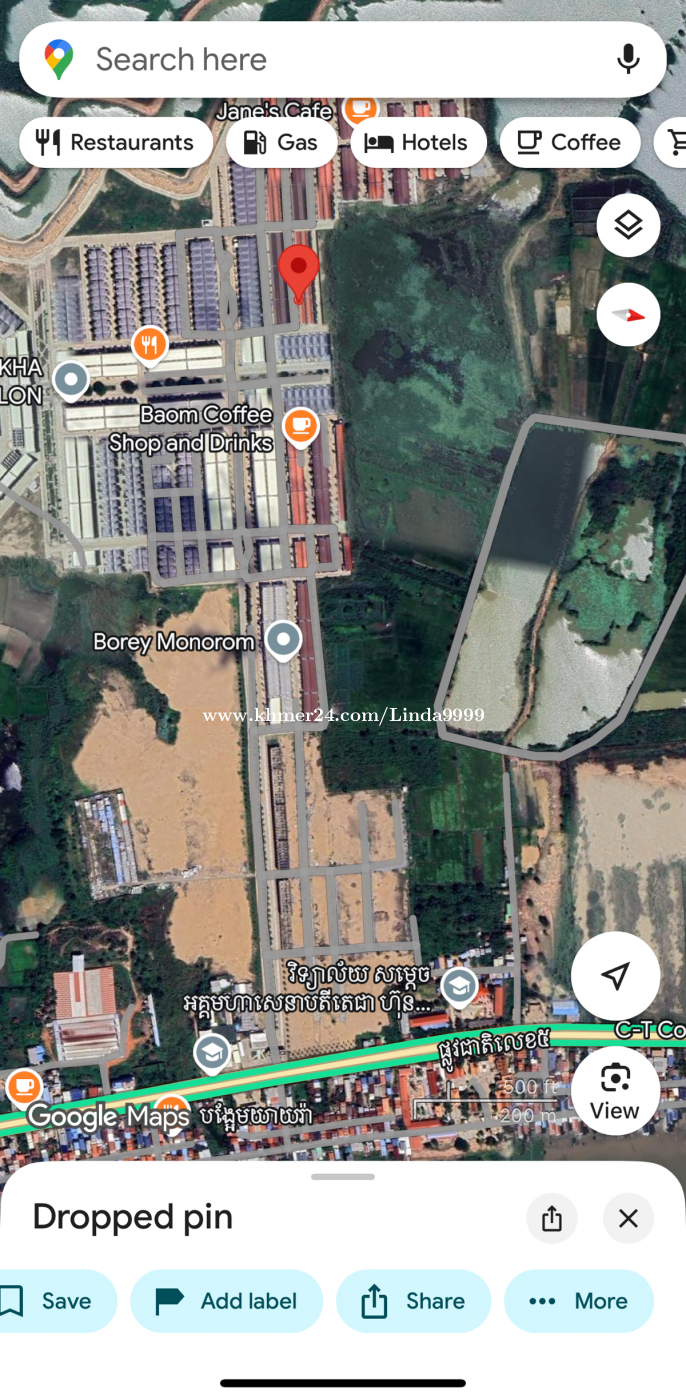This screenshot has height=1400, width=686.
Task: Start voice search with the microphone
Action: tap(628, 60)
